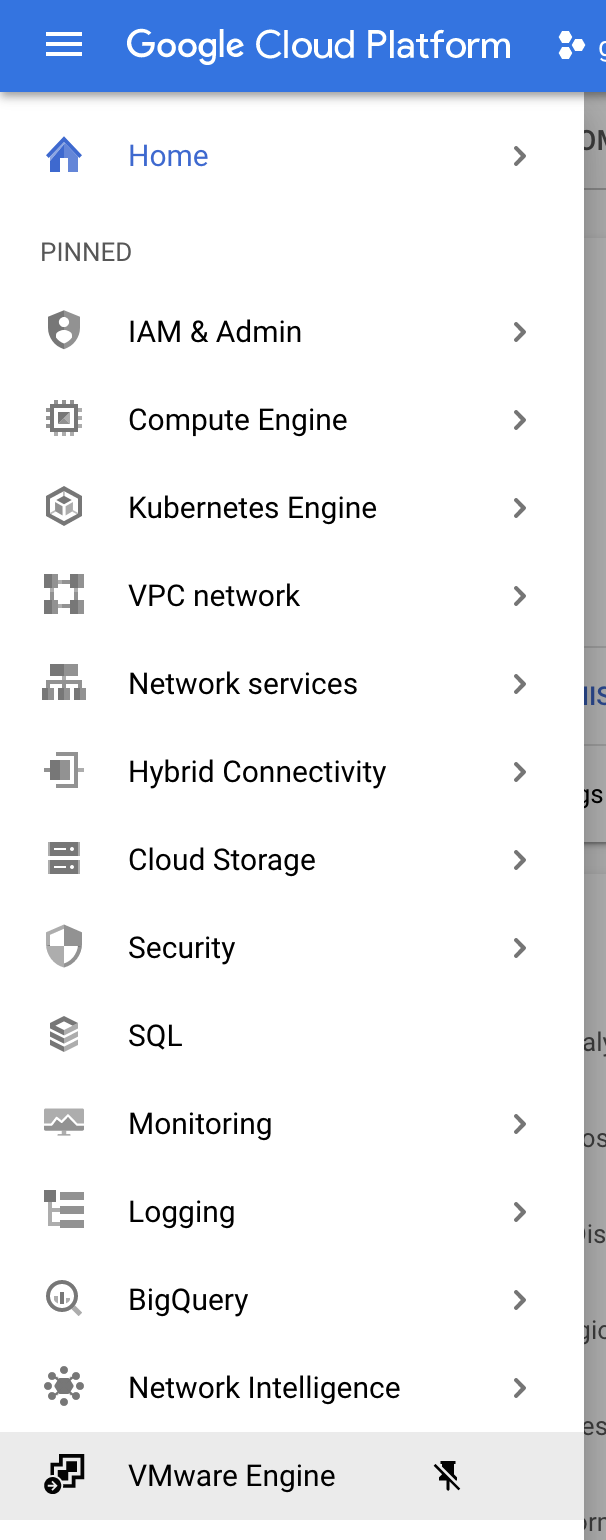Go to Home in the menu
Viewport: 606px width, 1540px height.
tap(168, 156)
